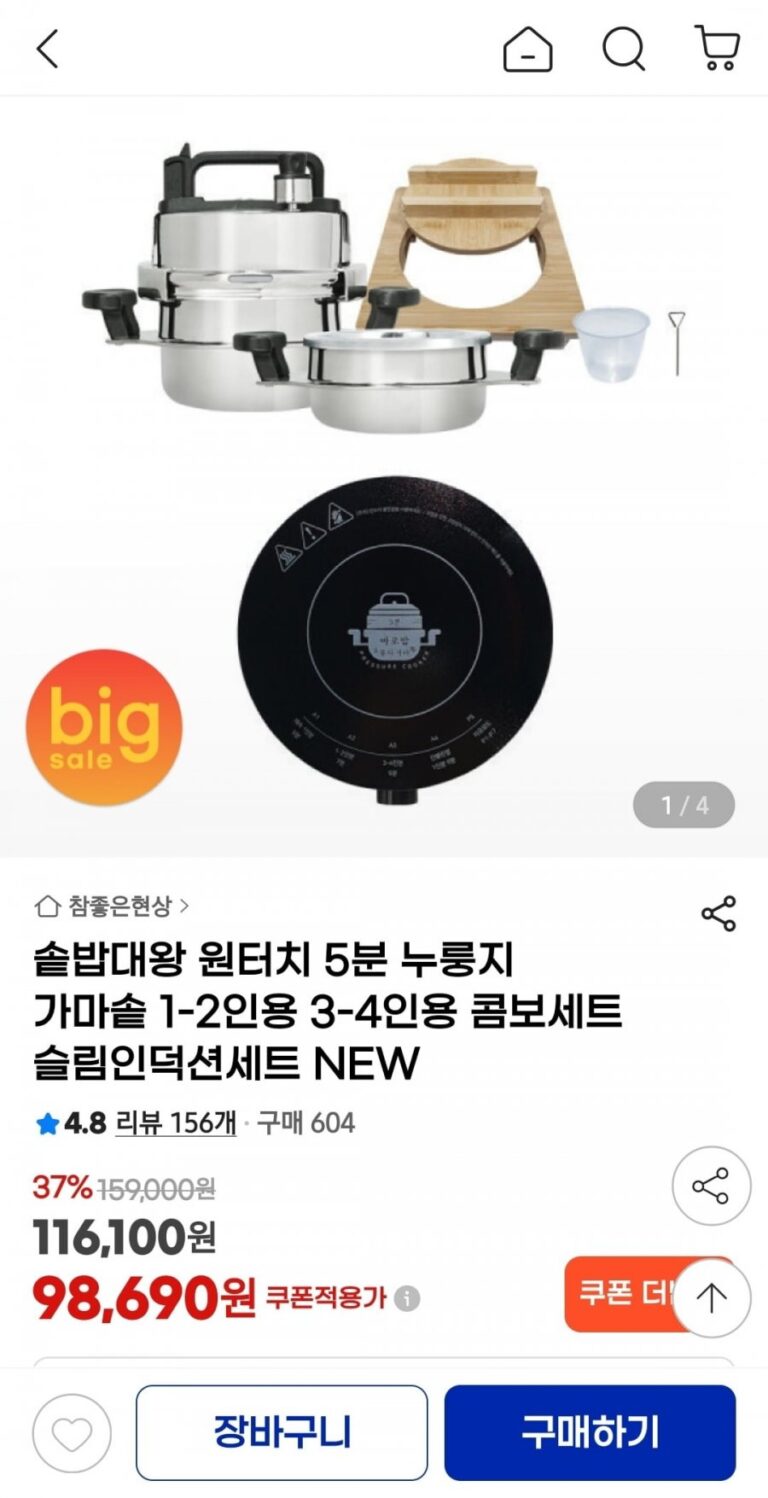
Task: Add this product to wishlist with the heart
Action: (x=72, y=1433)
